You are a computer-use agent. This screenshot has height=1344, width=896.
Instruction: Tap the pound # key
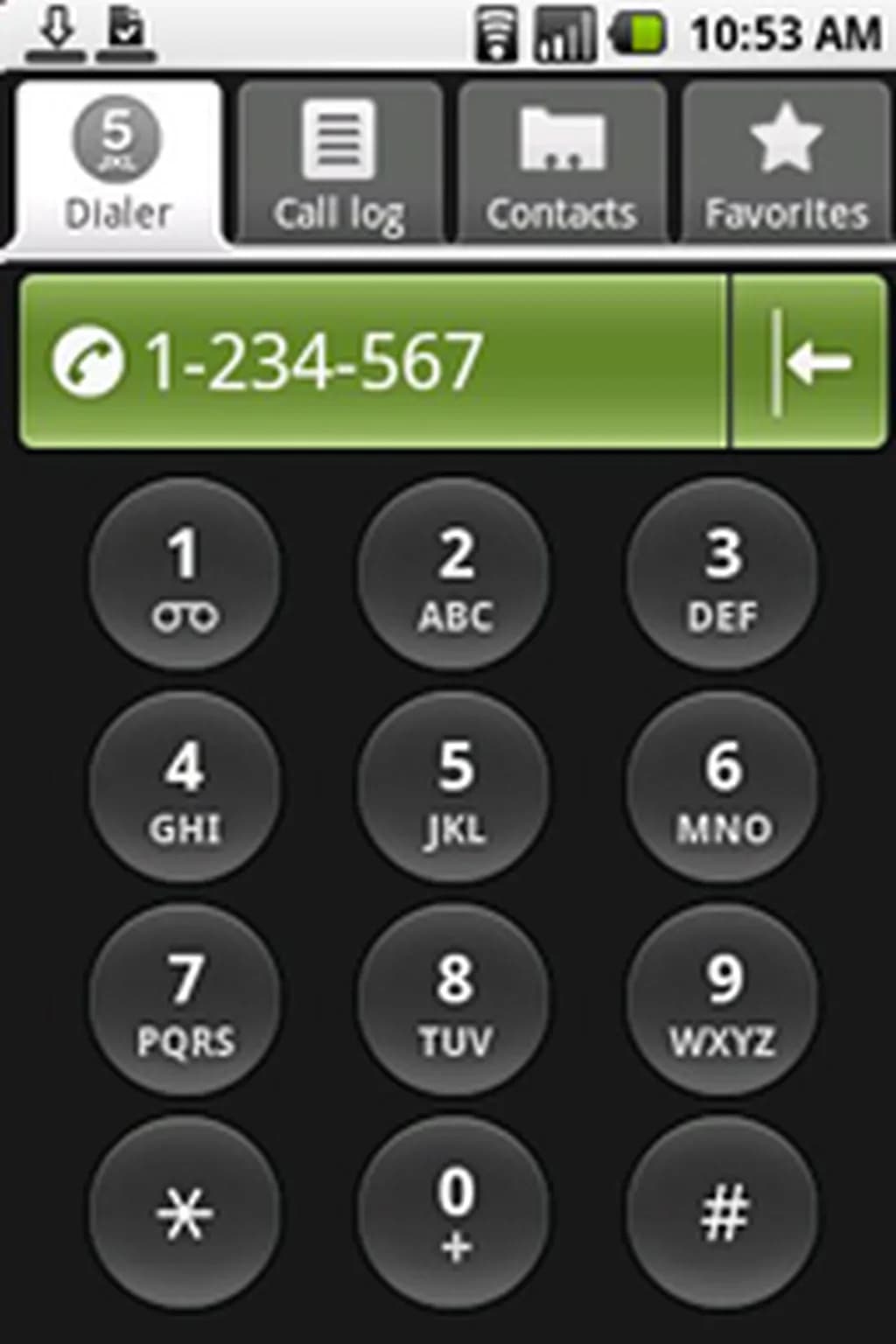pos(723,1213)
